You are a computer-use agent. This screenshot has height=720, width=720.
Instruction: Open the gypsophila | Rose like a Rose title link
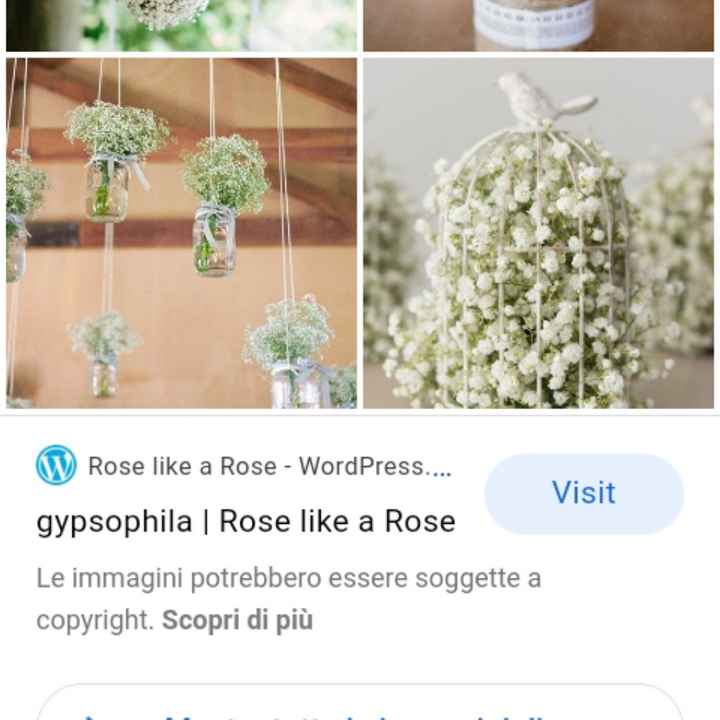tap(246, 521)
